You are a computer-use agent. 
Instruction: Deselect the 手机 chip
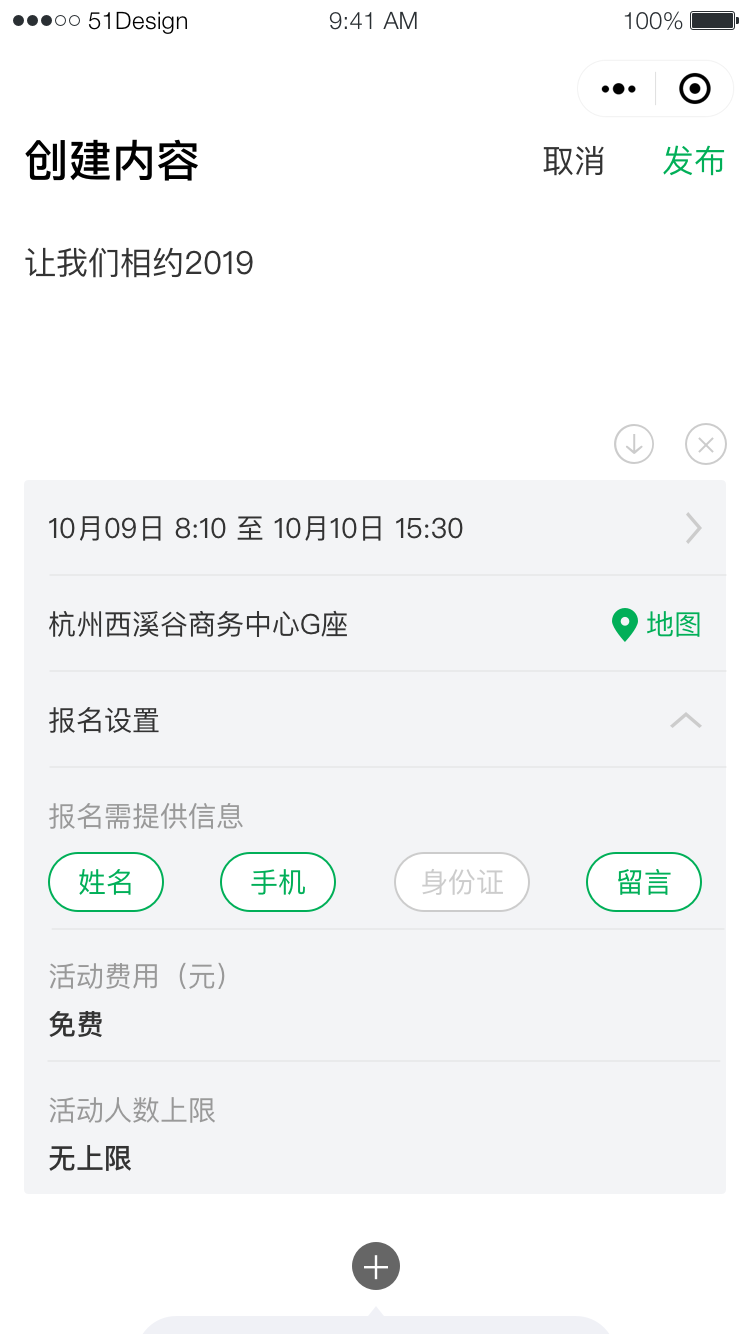(x=278, y=882)
